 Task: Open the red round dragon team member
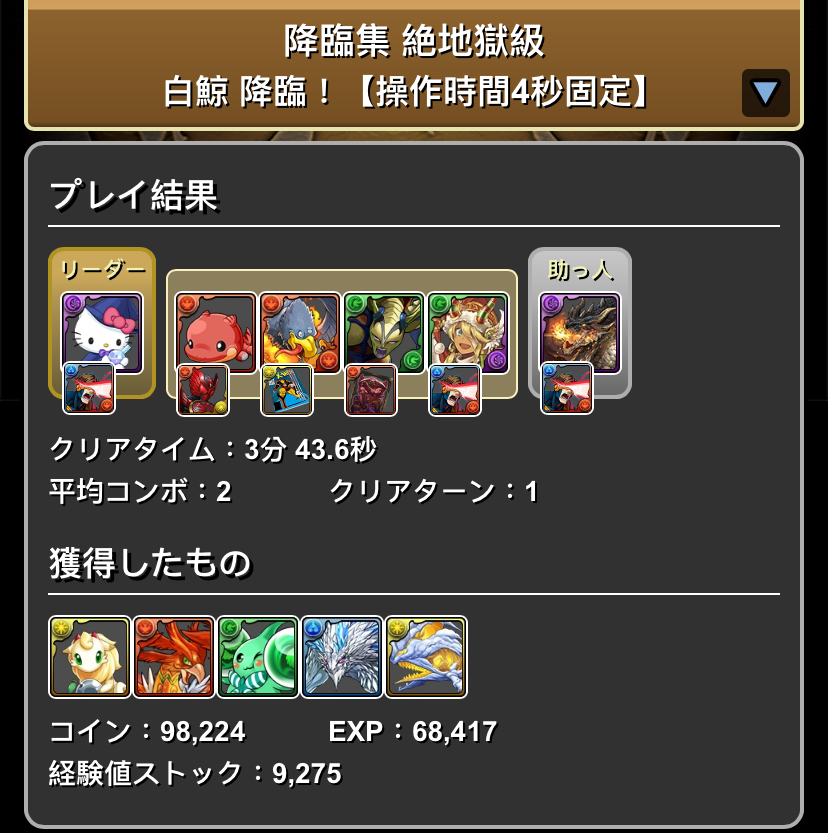click(x=216, y=332)
